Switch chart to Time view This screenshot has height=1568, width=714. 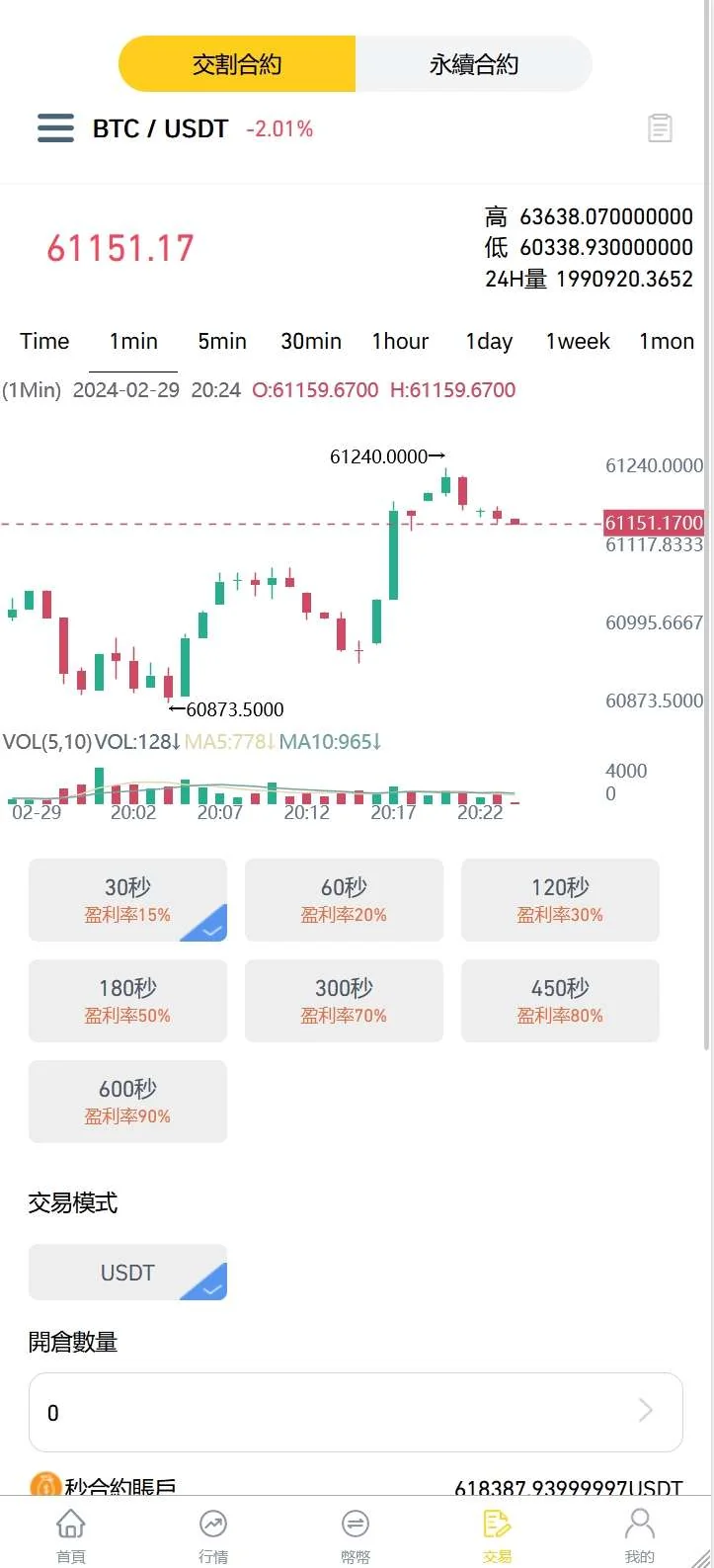click(x=44, y=342)
